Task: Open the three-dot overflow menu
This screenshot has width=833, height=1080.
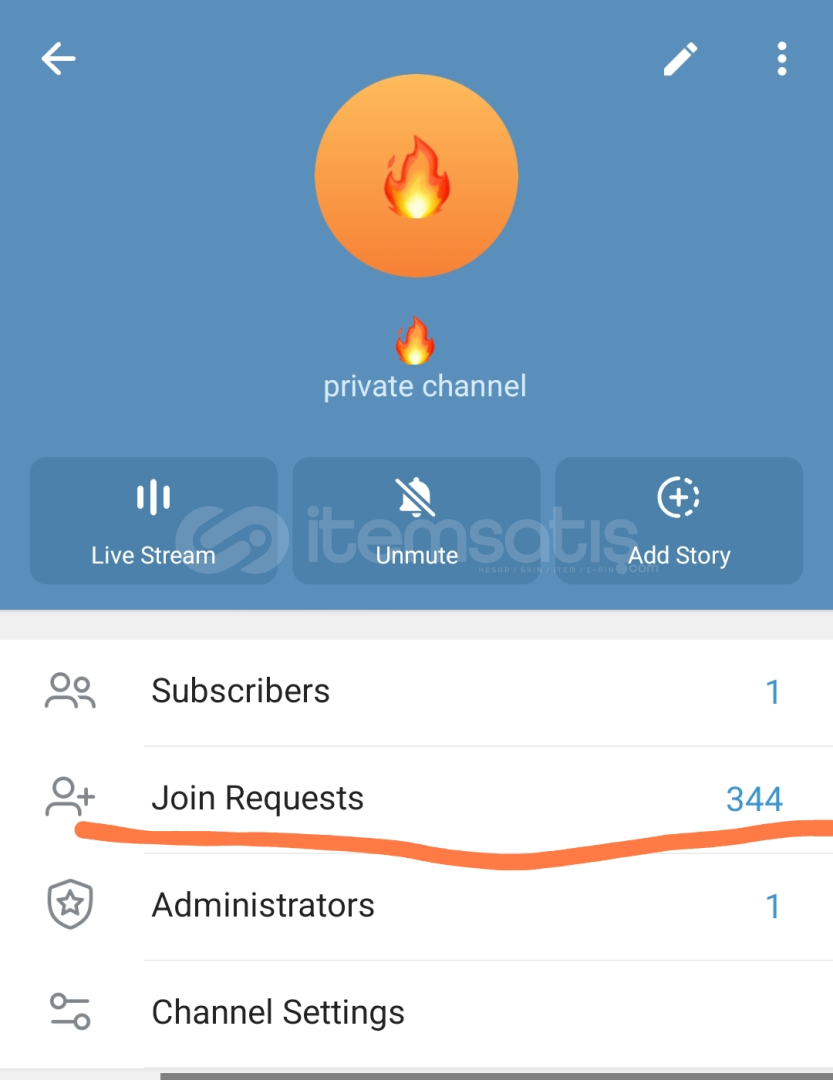Action: click(782, 60)
